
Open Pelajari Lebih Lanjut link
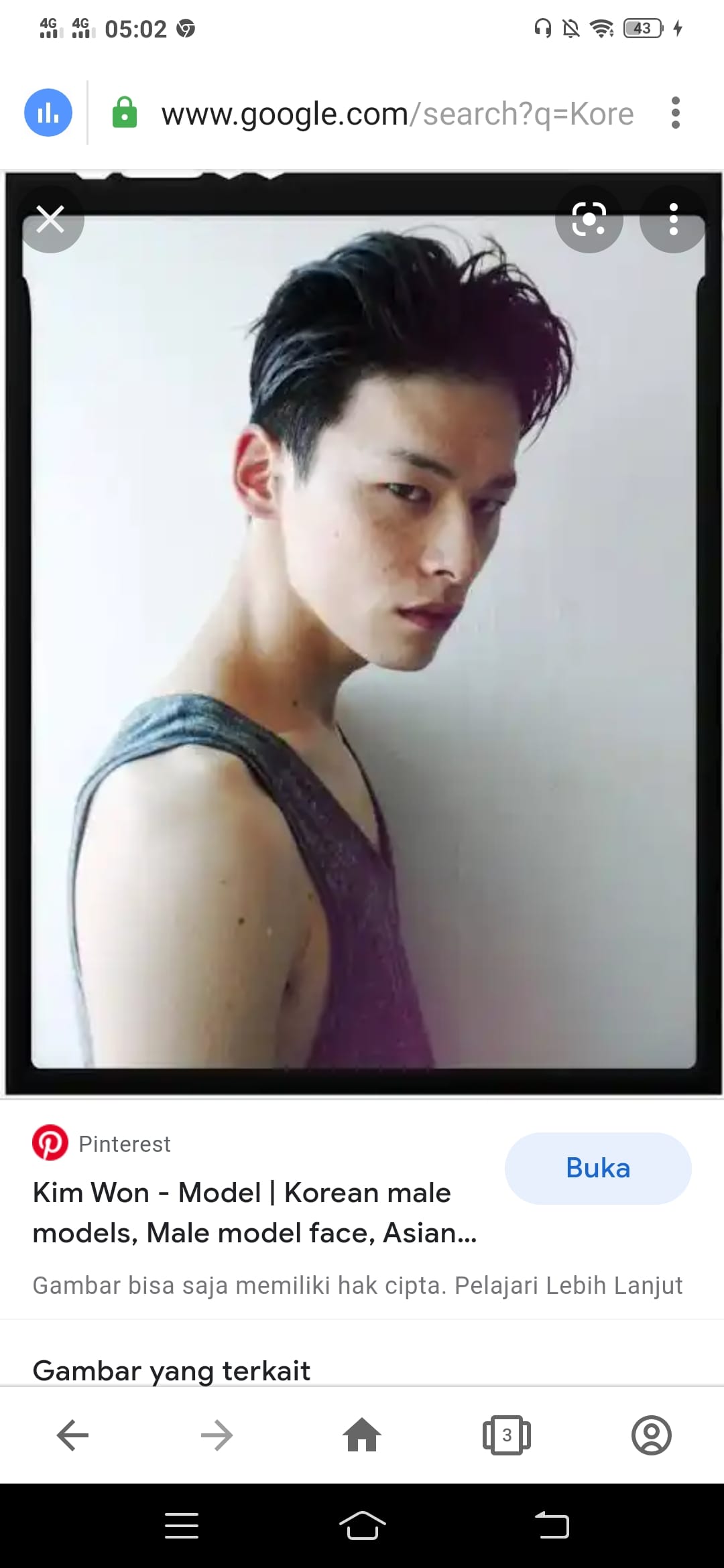tap(568, 1285)
